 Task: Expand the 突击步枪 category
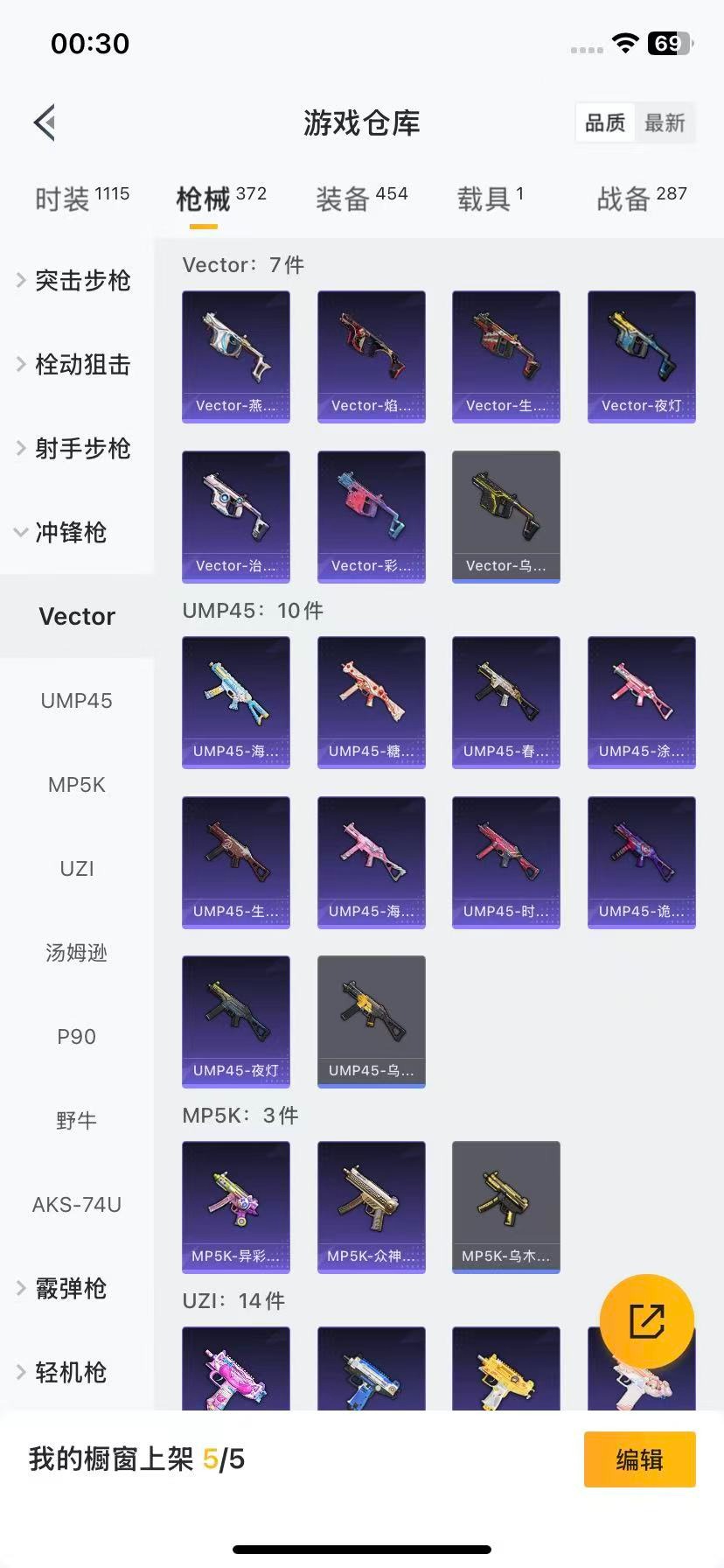(x=76, y=281)
